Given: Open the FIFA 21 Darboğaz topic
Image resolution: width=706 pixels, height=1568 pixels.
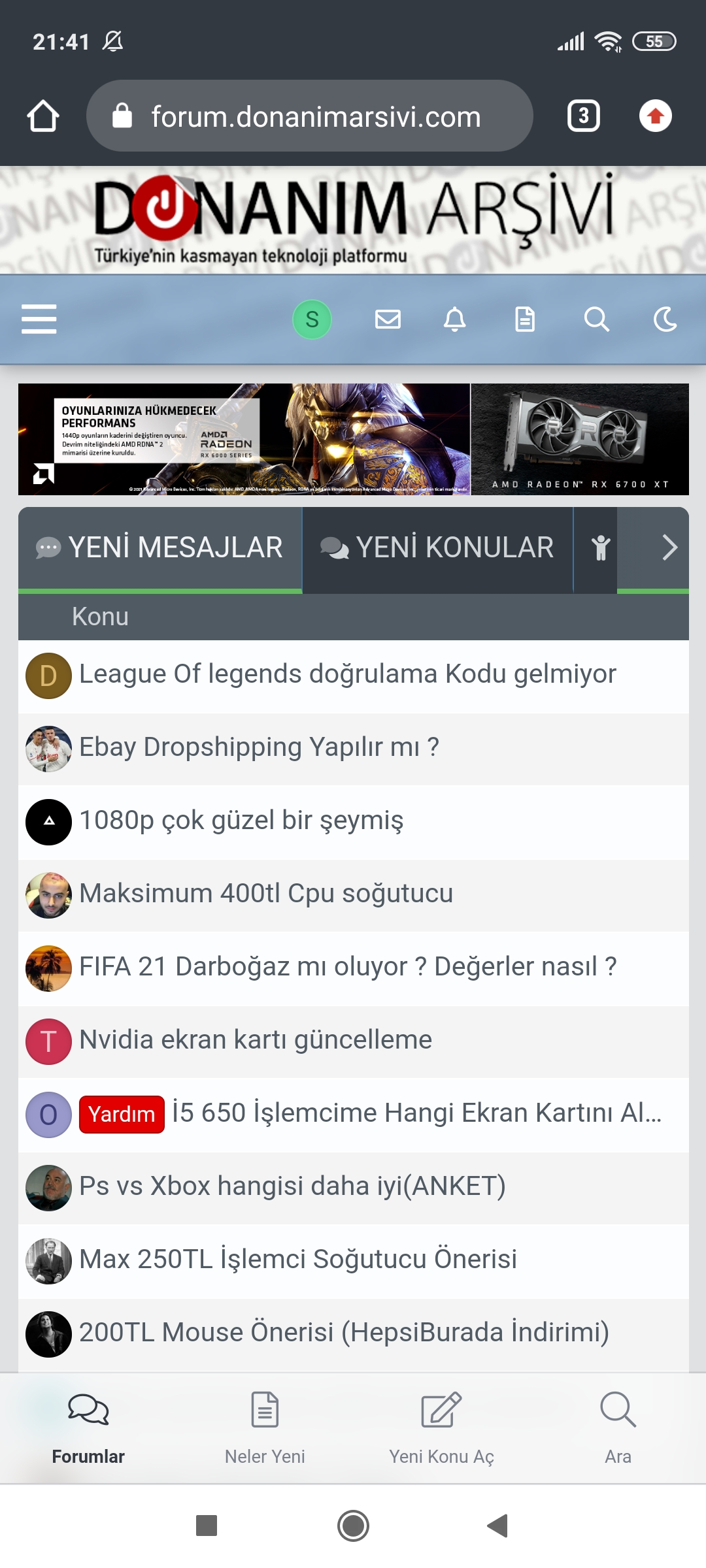Looking at the screenshot, I should tap(347, 967).
